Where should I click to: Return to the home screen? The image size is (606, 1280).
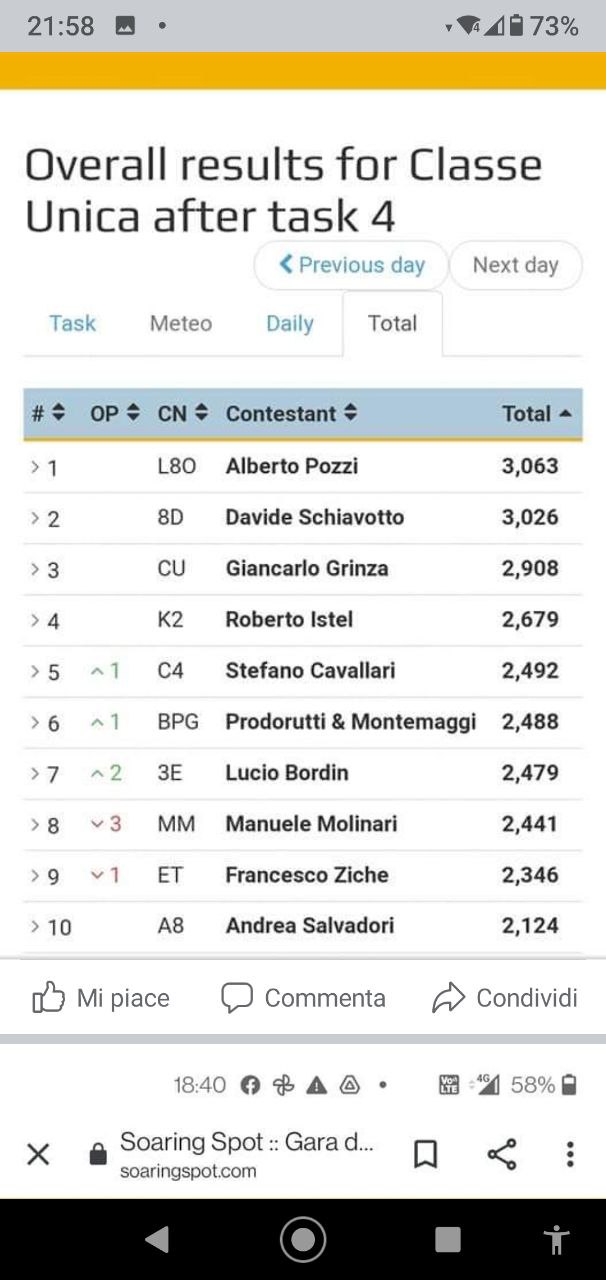tap(303, 1240)
